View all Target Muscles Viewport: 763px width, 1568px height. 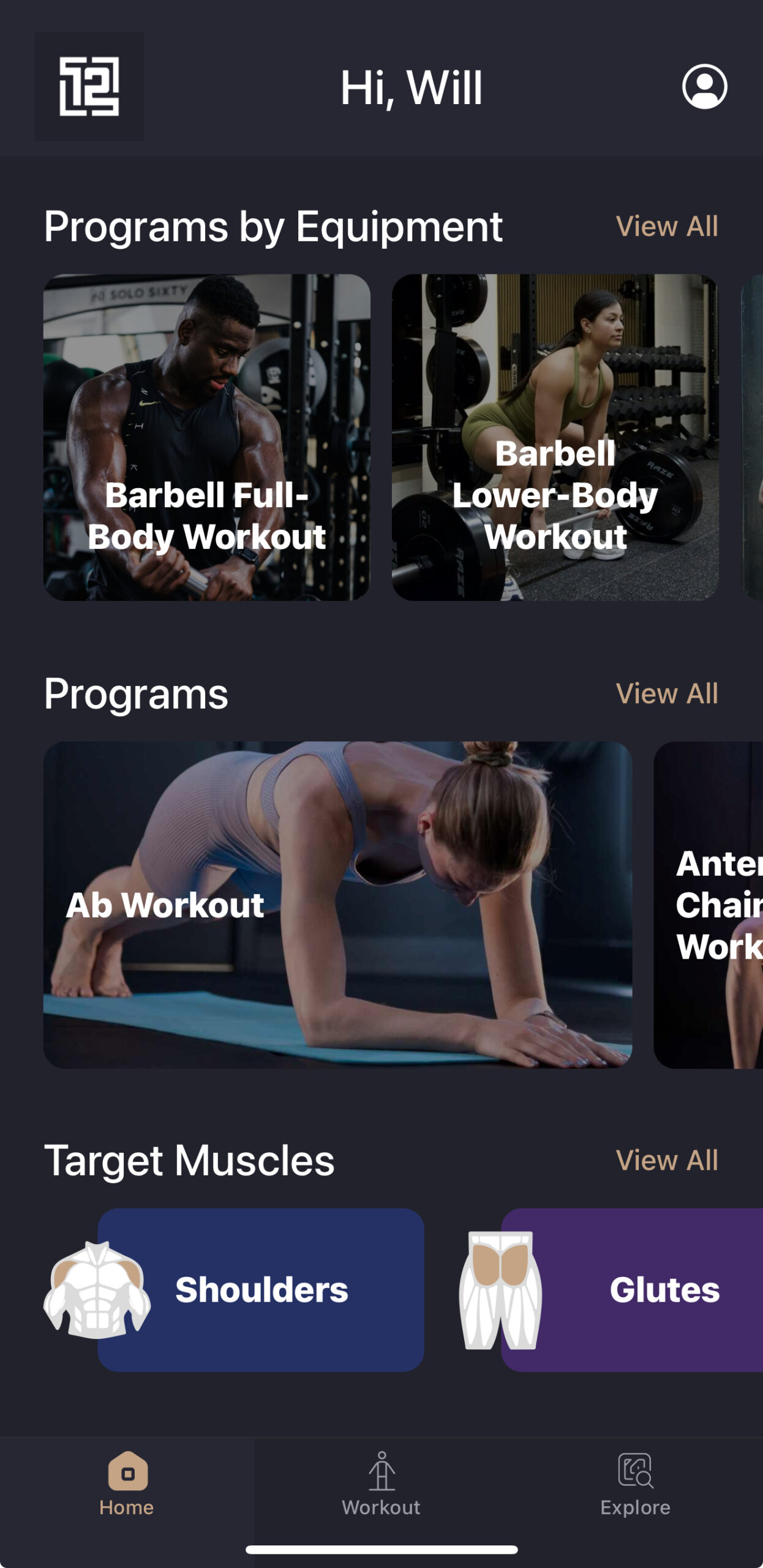[666, 1160]
